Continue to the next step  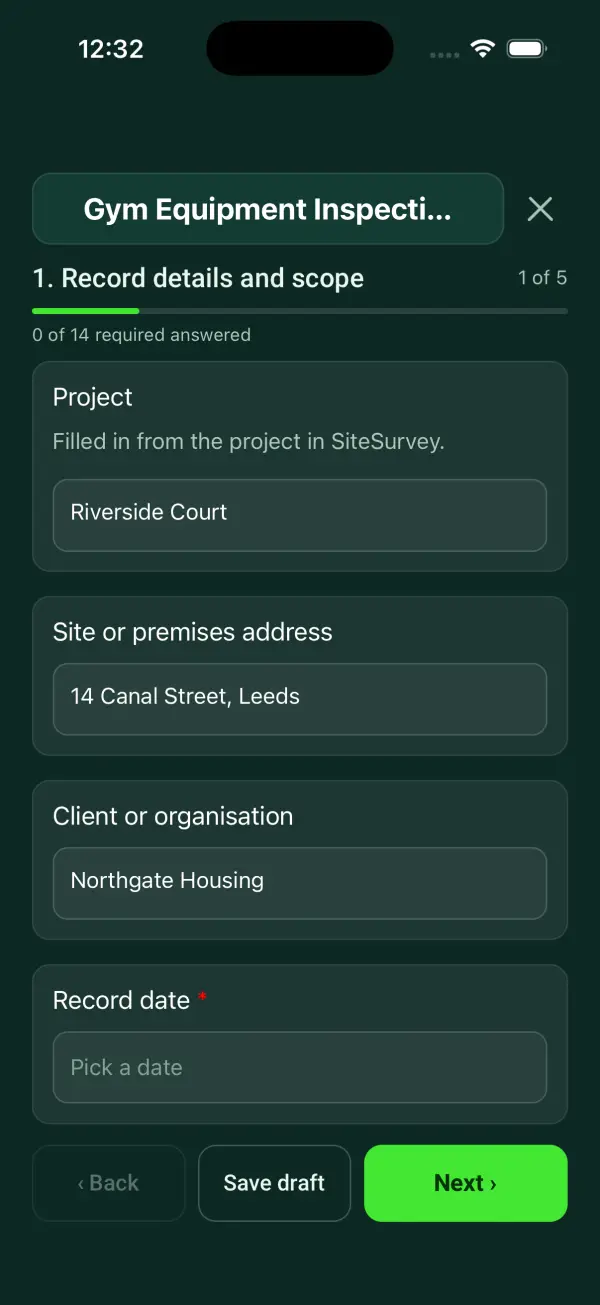click(466, 1183)
